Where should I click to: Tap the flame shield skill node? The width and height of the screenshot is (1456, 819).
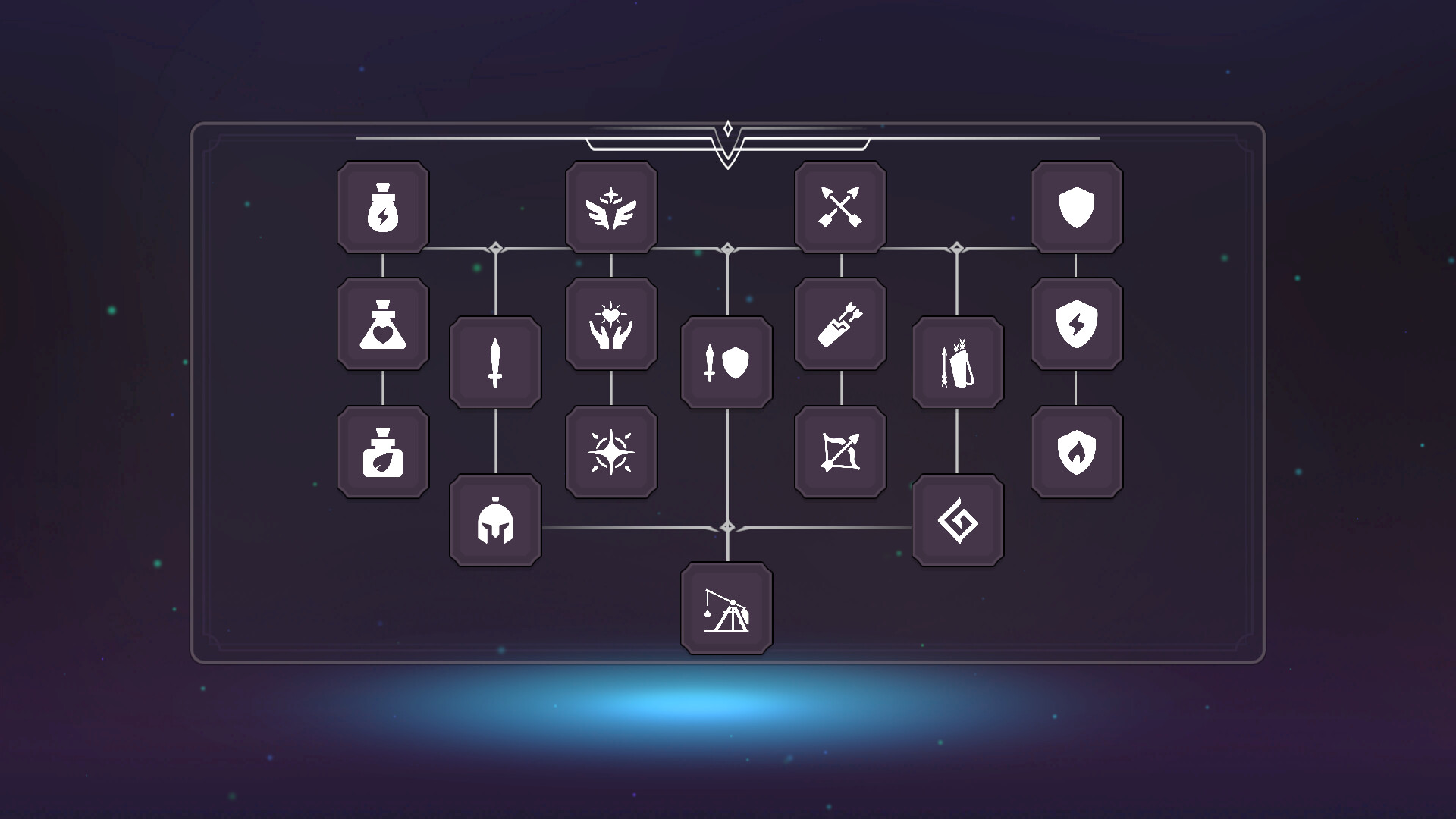(x=1077, y=452)
